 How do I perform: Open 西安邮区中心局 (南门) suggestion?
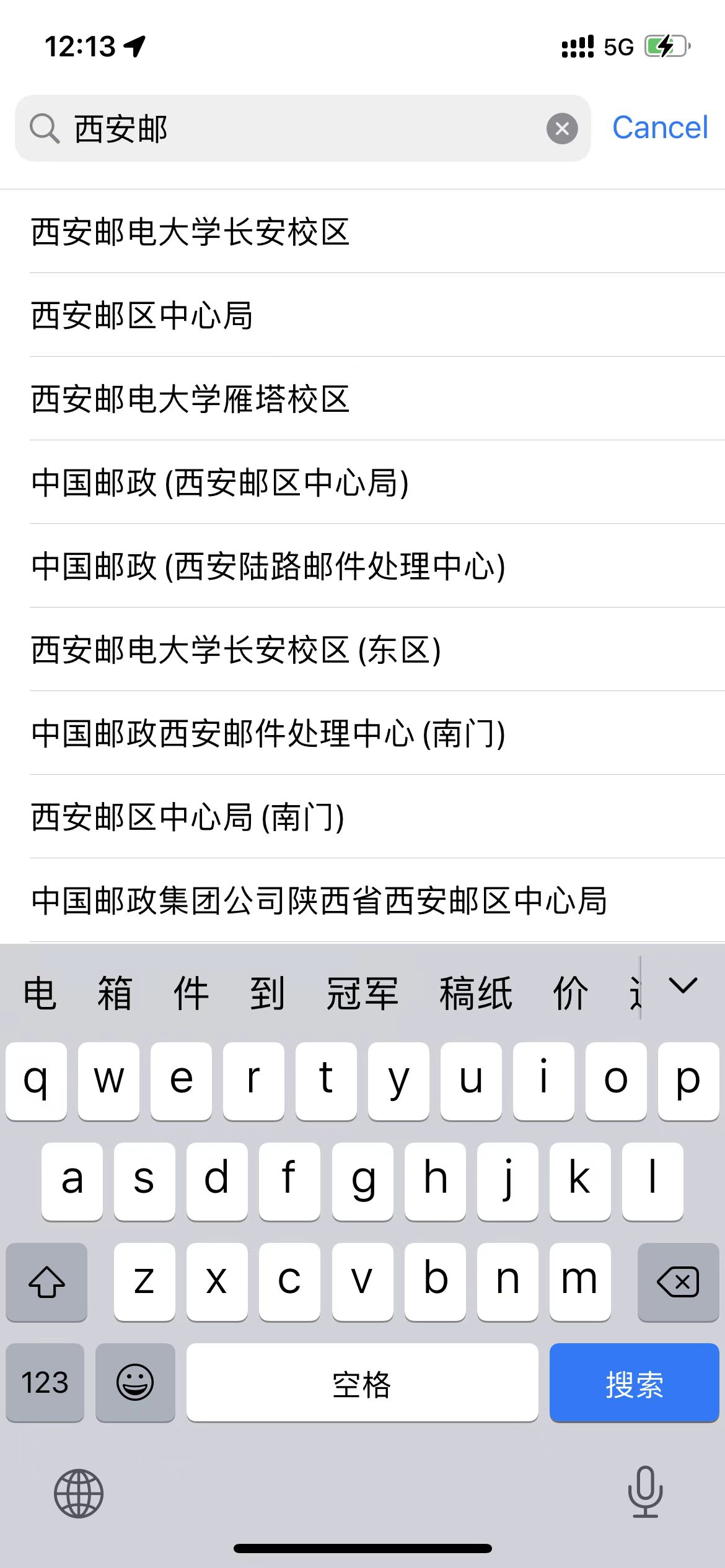pos(362,816)
